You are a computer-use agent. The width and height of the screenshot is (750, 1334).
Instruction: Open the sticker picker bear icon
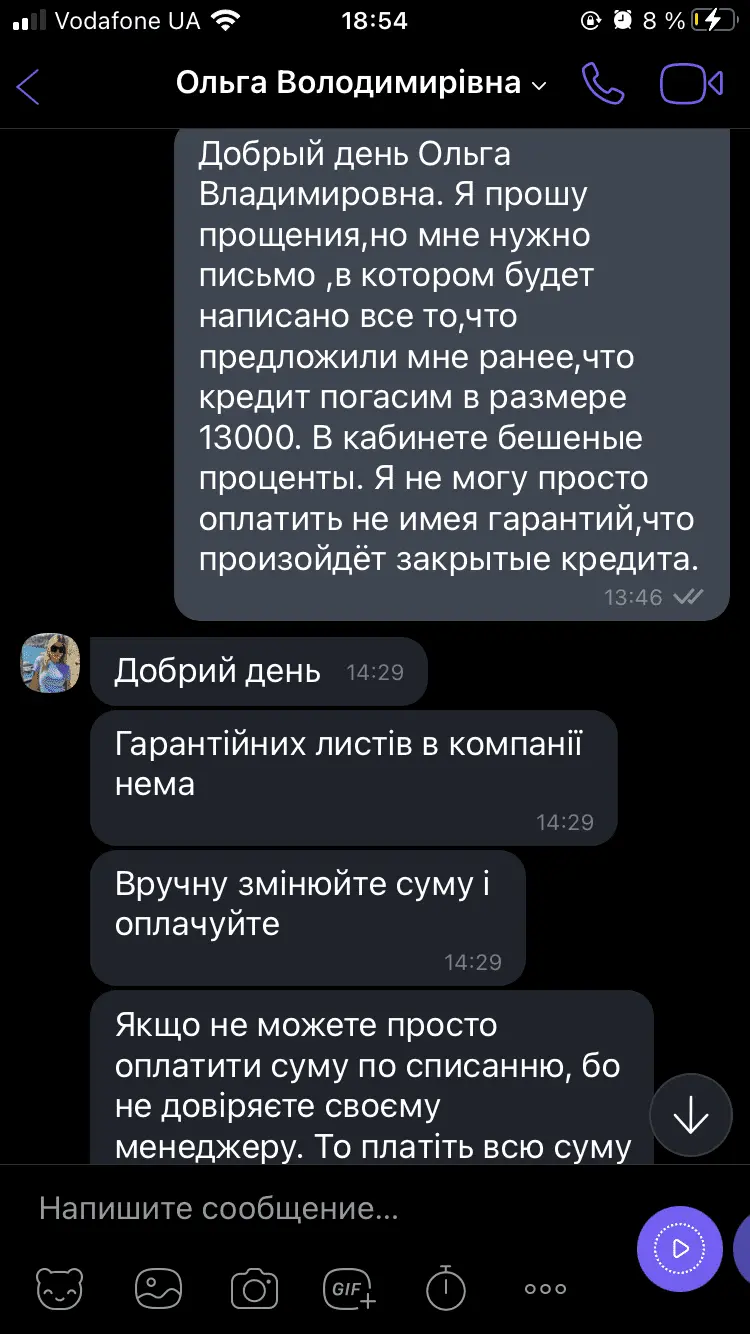tap(60, 1288)
